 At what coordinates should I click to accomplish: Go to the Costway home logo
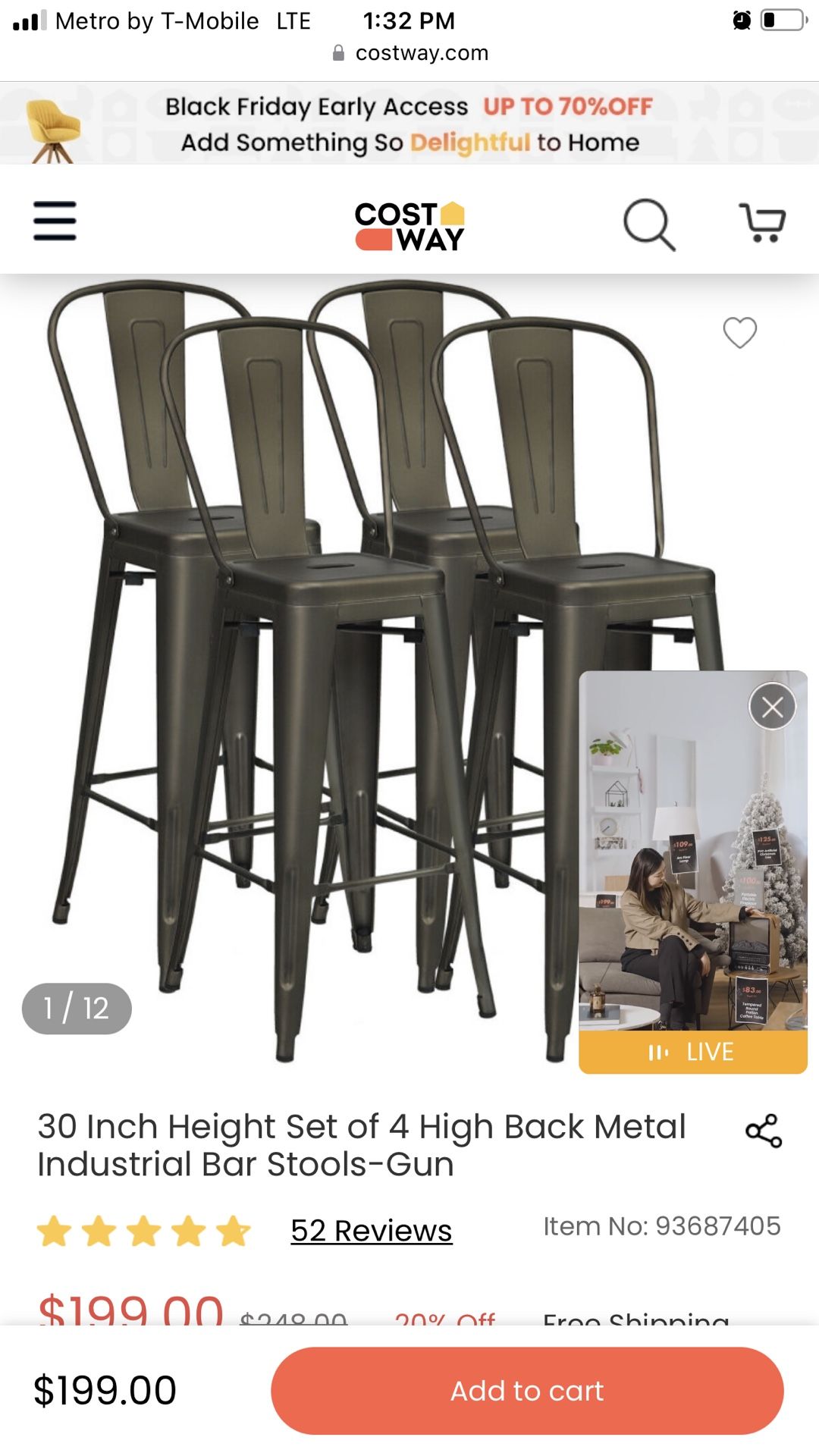tap(409, 225)
